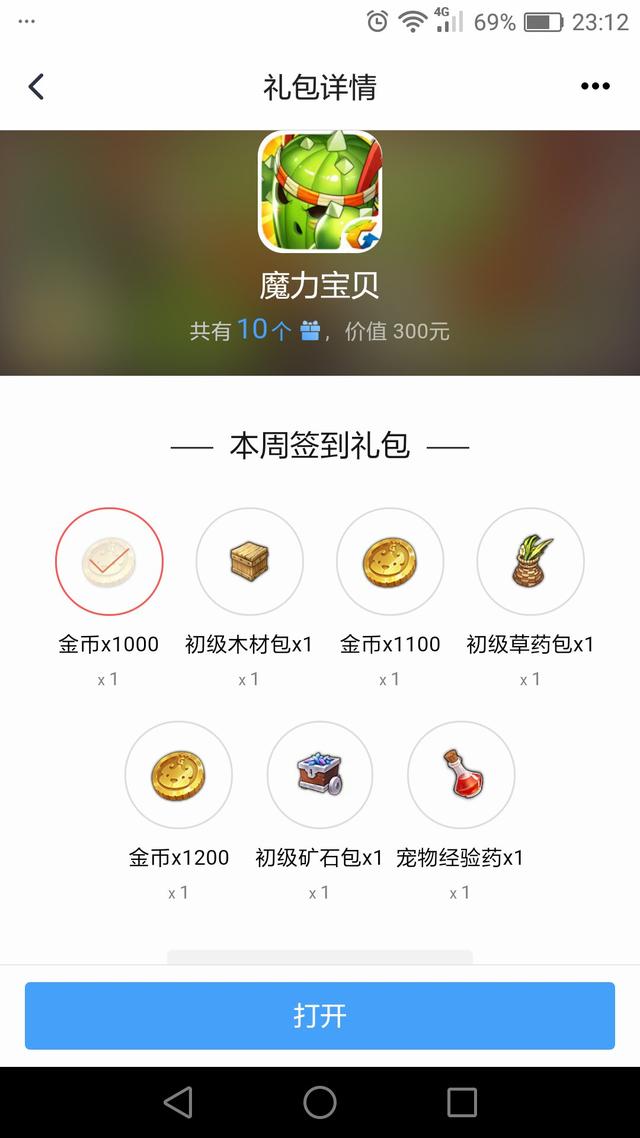Select the 宠物经验药x1 gift
This screenshot has height=1138, width=640.
[x=460, y=775]
